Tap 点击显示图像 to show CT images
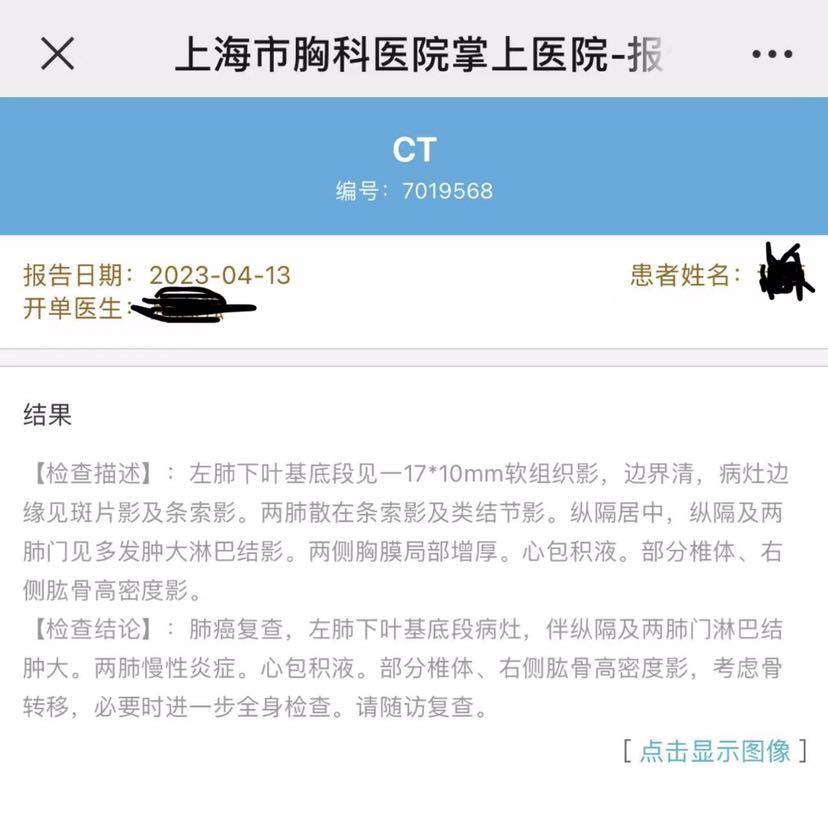Viewport: 828px width, 832px height. (x=715, y=750)
